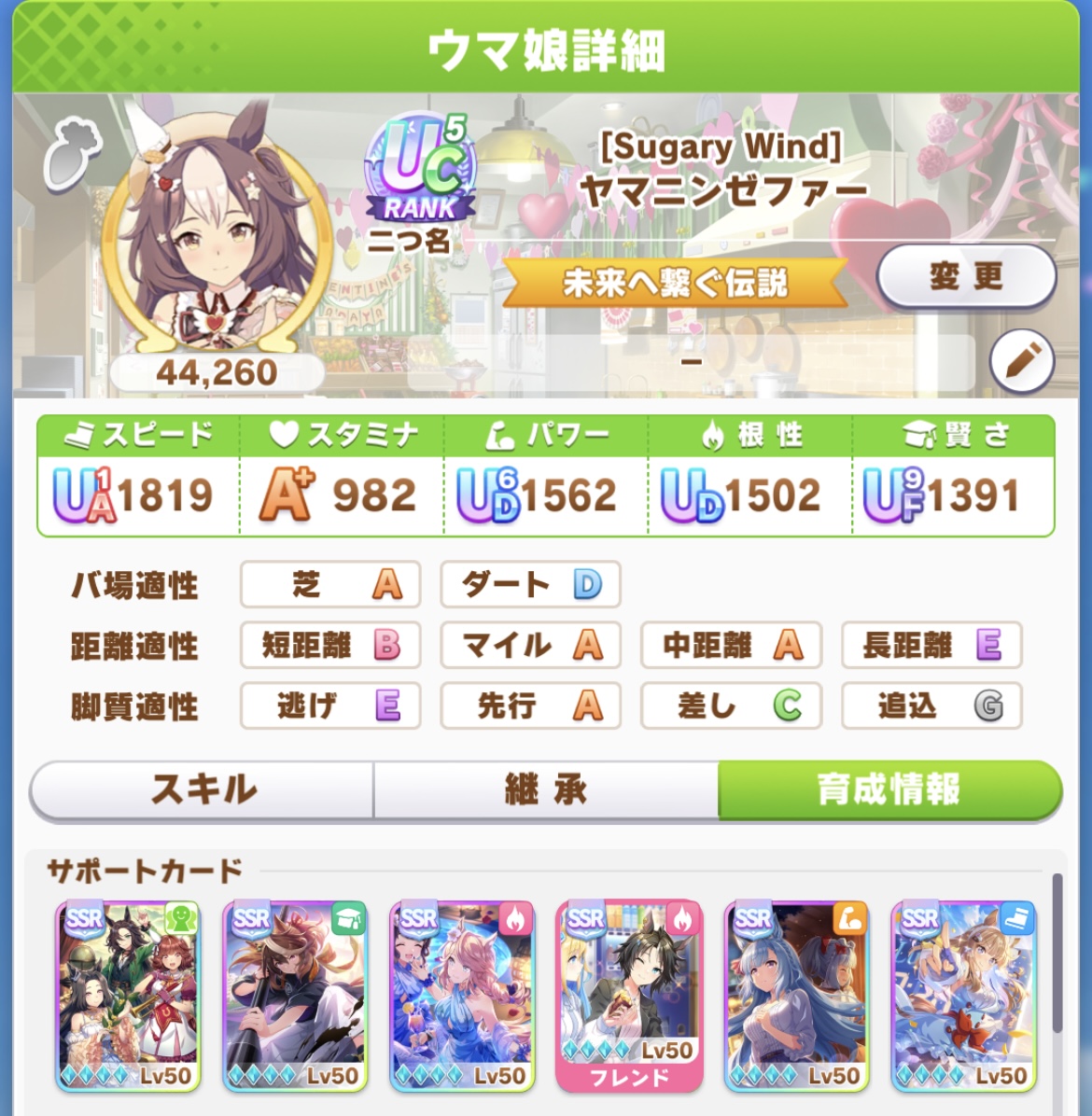Tap the 変更 button

click(966, 276)
